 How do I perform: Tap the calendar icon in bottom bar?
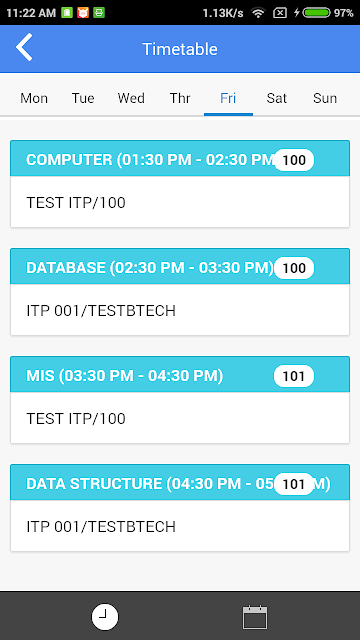(255, 617)
